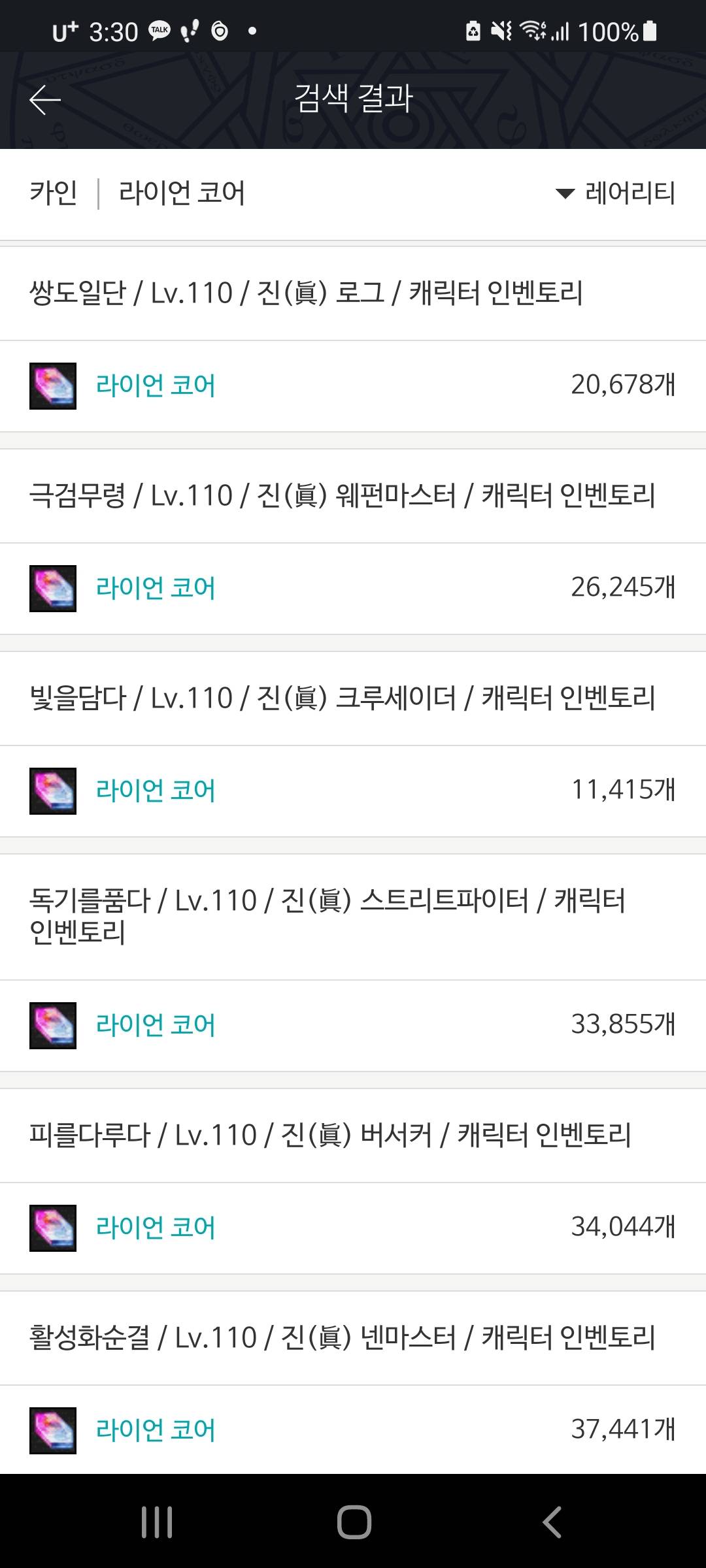Image resolution: width=706 pixels, height=1568 pixels.
Task: Open 라이언 코어 link under 독기를품다
Action: click(156, 1025)
